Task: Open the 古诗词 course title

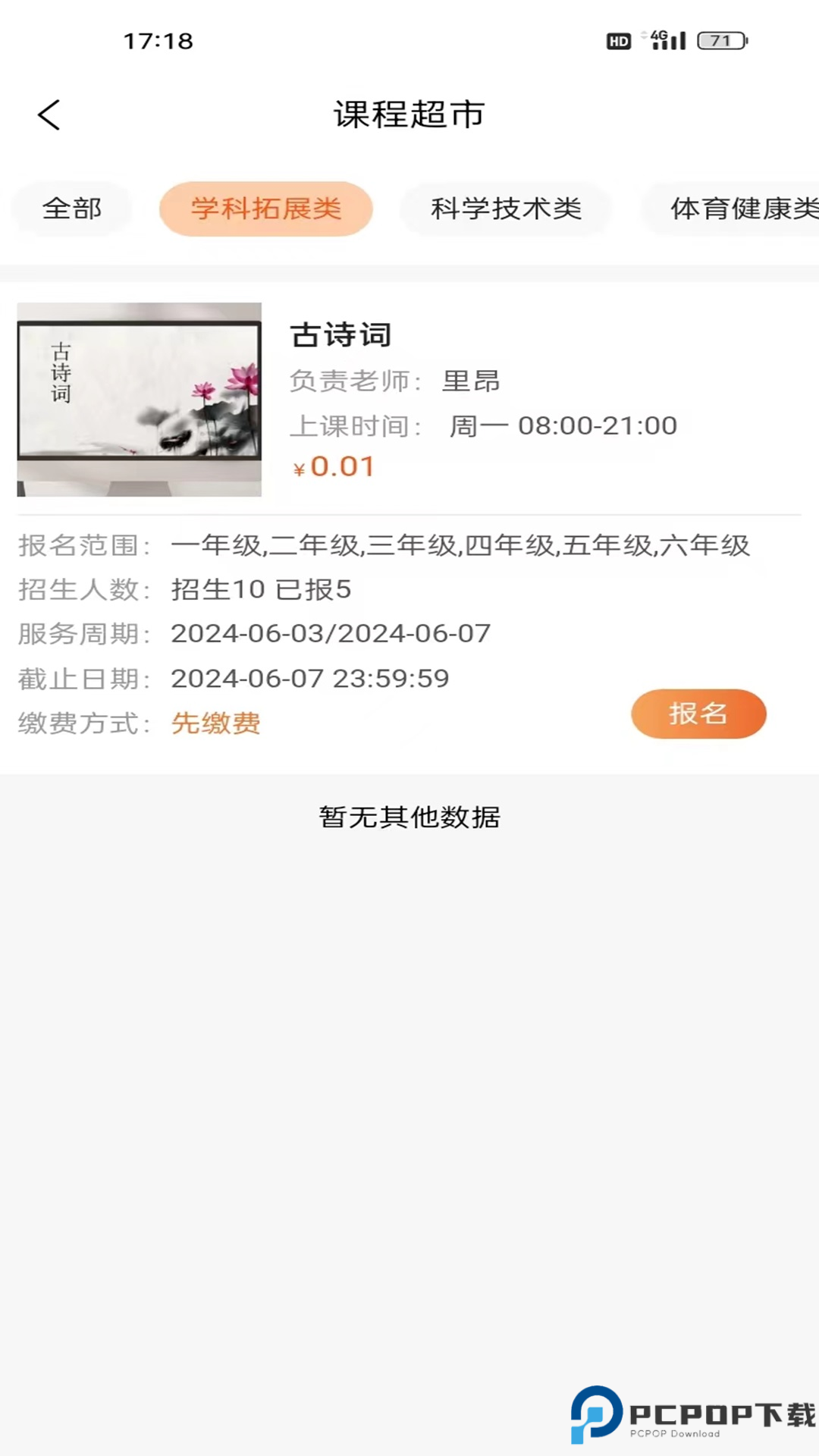Action: pos(340,334)
